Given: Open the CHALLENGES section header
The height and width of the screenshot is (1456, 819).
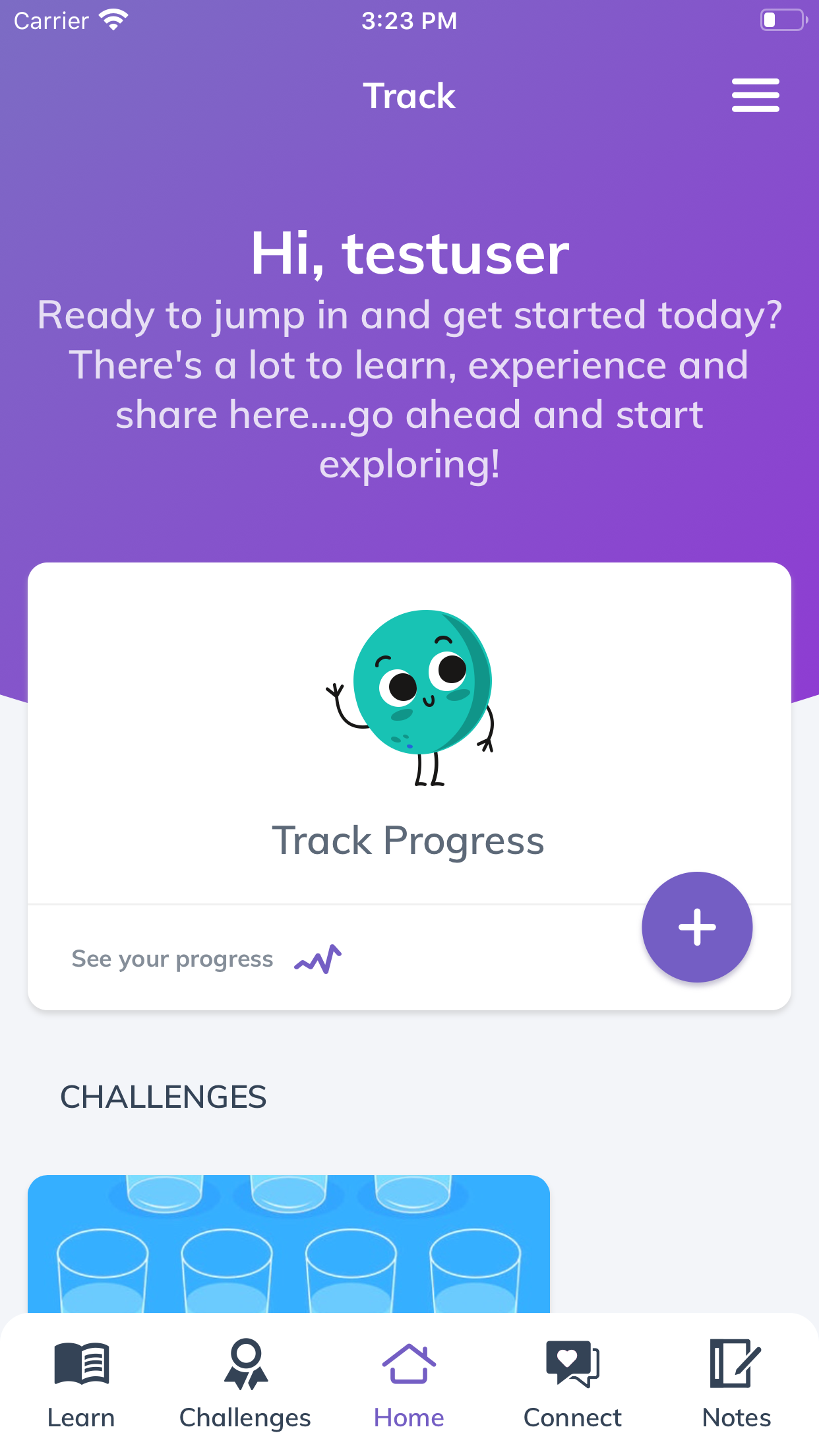Looking at the screenshot, I should 163,1097.
